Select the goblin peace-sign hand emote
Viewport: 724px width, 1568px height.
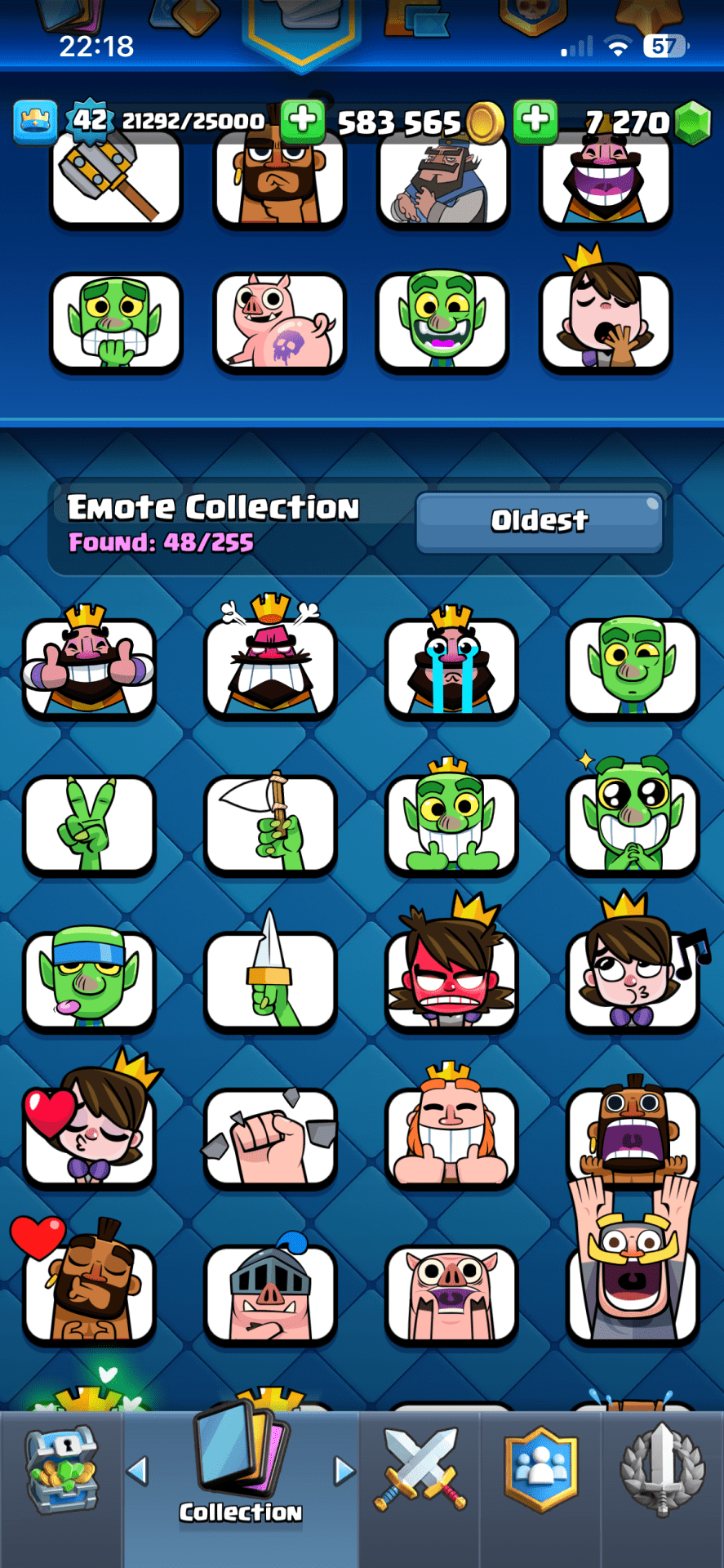(x=89, y=823)
